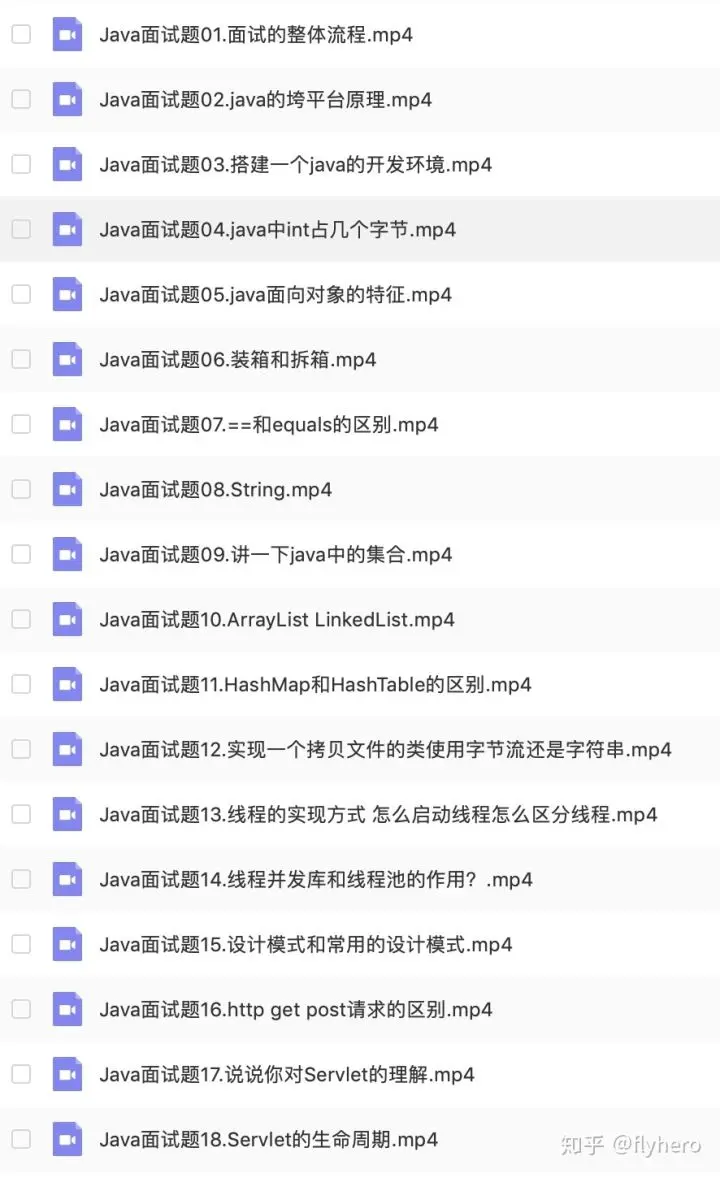Tick the checkbox next to Java面试题08.String.mp4

21,489
